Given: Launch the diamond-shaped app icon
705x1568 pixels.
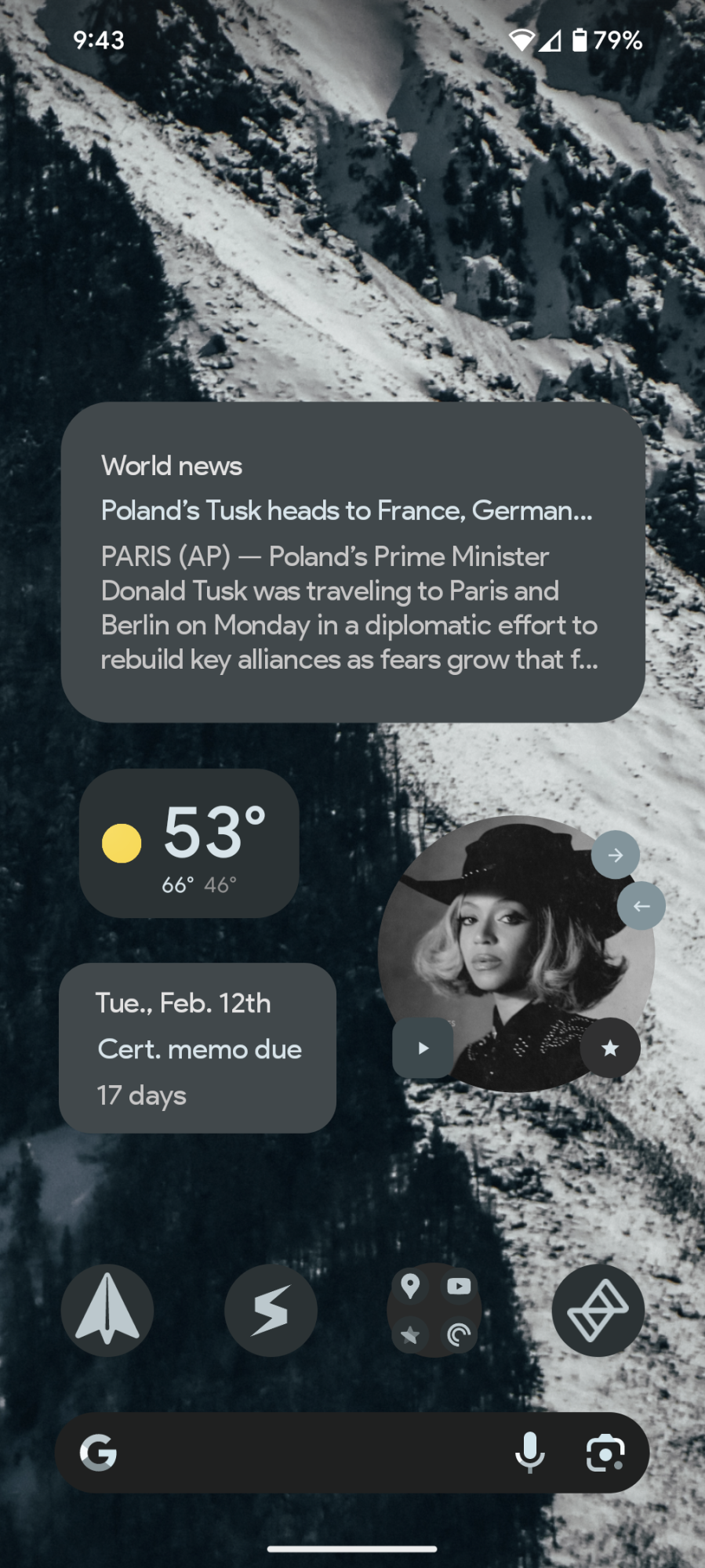Looking at the screenshot, I should pyautogui.click(x=598, y=1310).
